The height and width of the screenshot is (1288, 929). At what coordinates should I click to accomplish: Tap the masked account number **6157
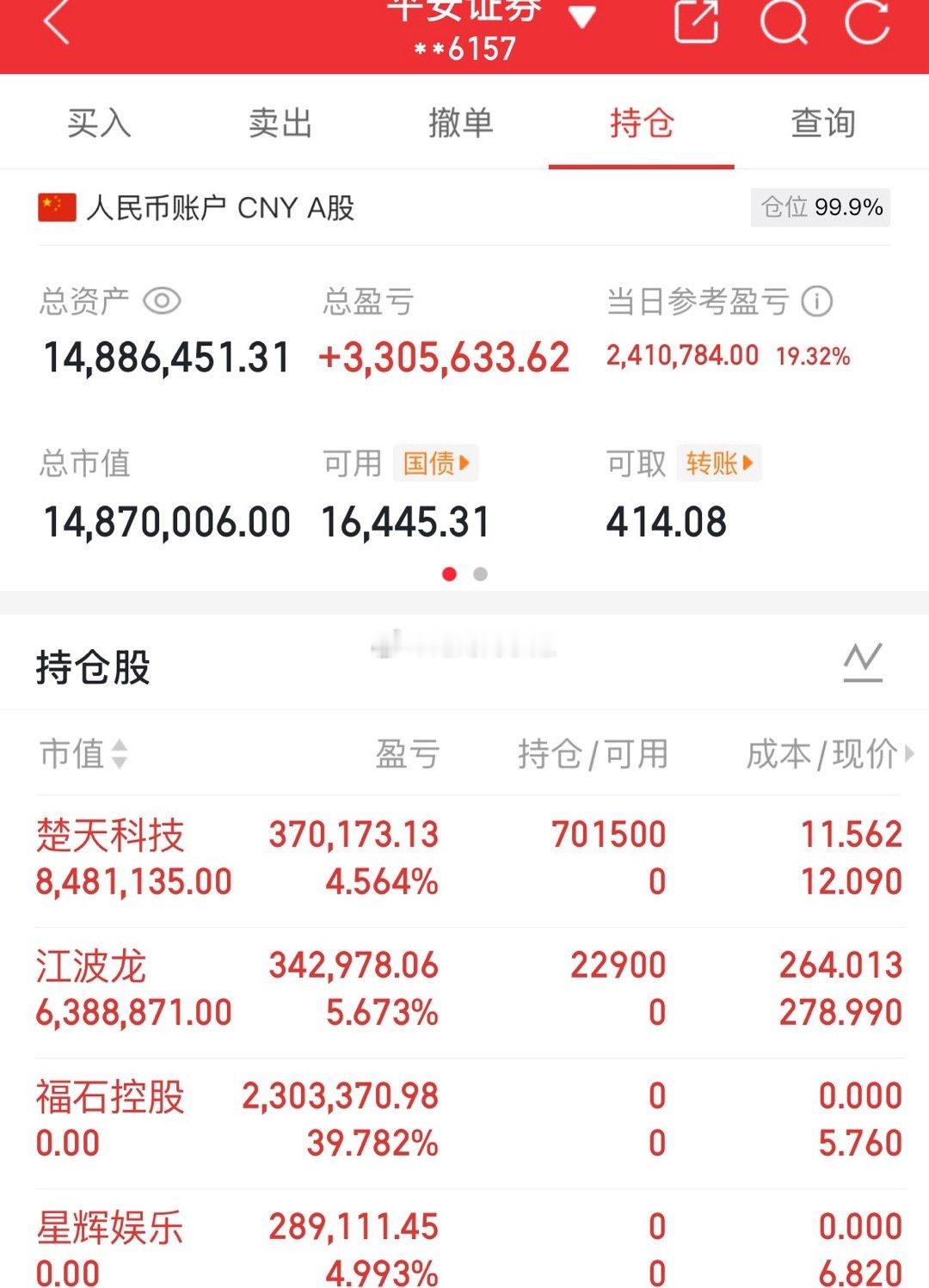tap(464, 50)
